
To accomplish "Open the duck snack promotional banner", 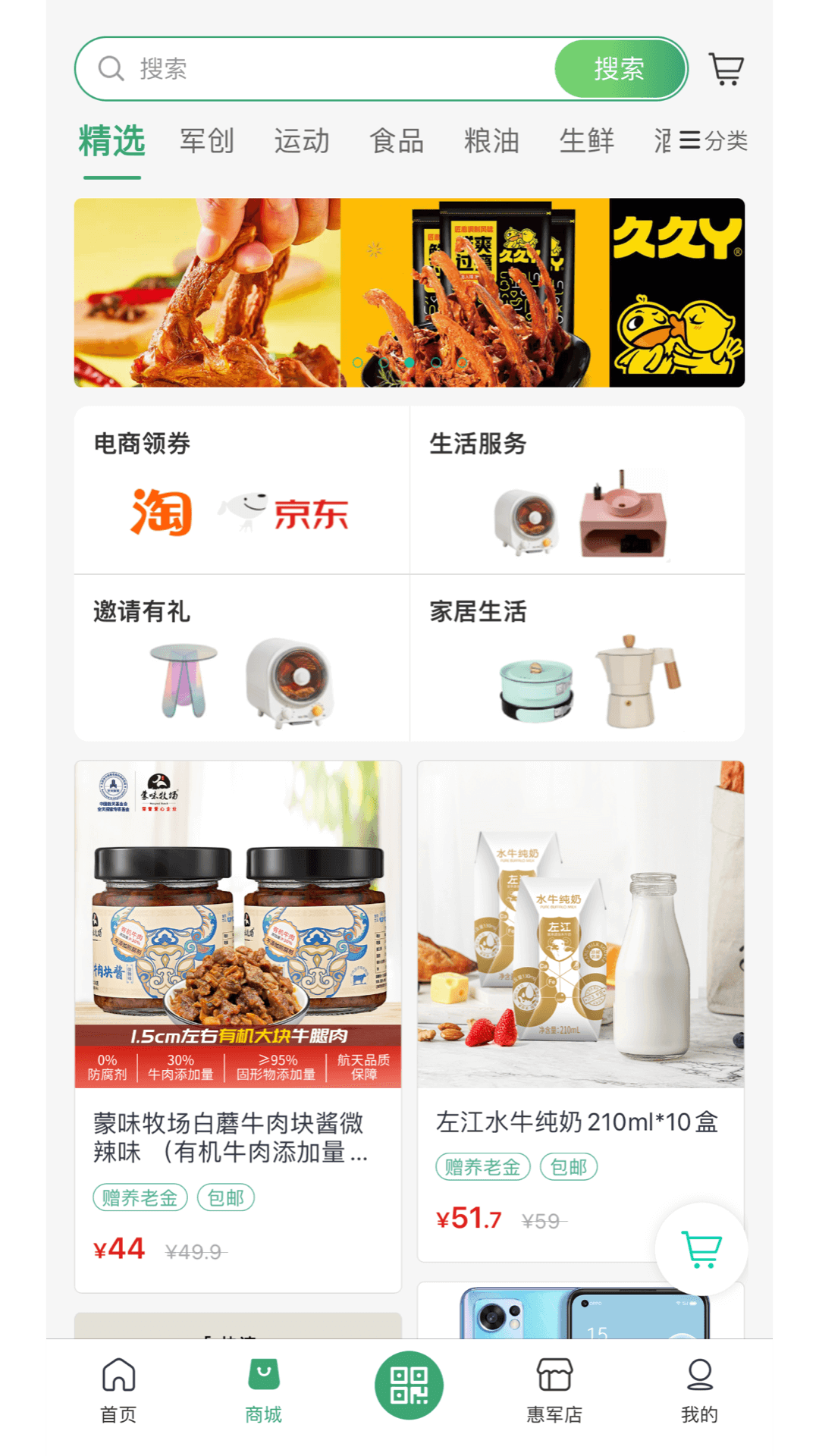I will pos(409,293).
